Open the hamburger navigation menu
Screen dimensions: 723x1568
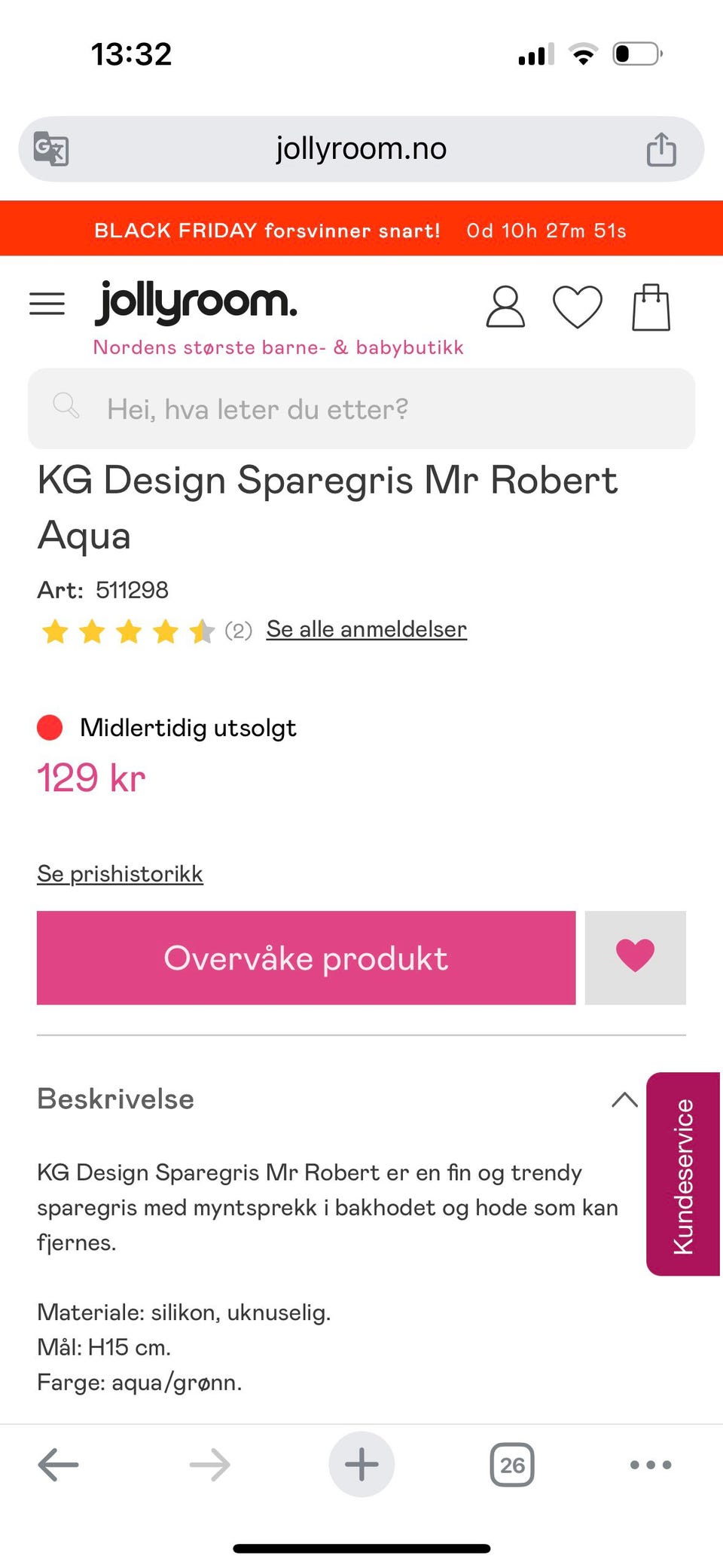coord(47,304)
